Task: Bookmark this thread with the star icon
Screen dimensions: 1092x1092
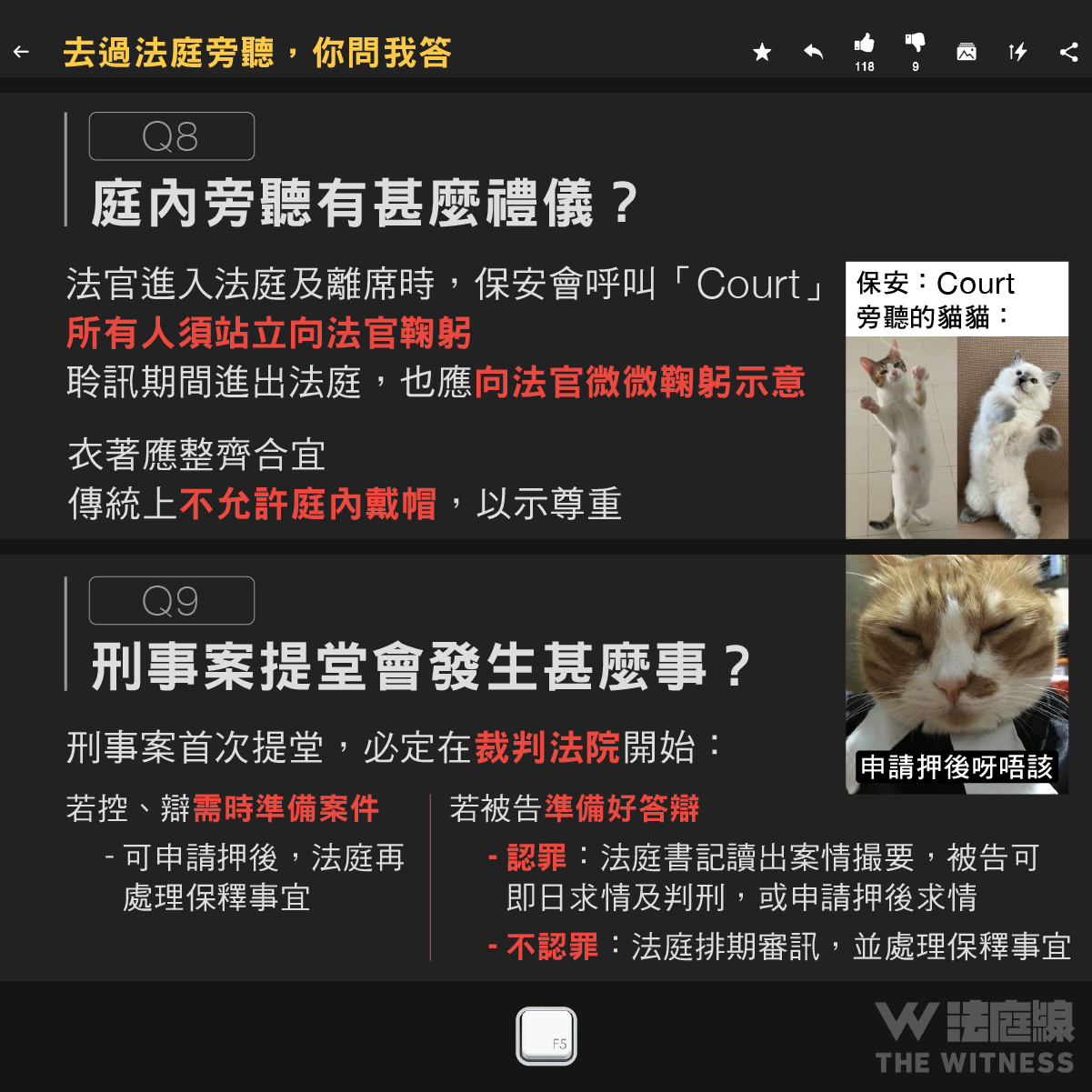Action: coord(762,53)
